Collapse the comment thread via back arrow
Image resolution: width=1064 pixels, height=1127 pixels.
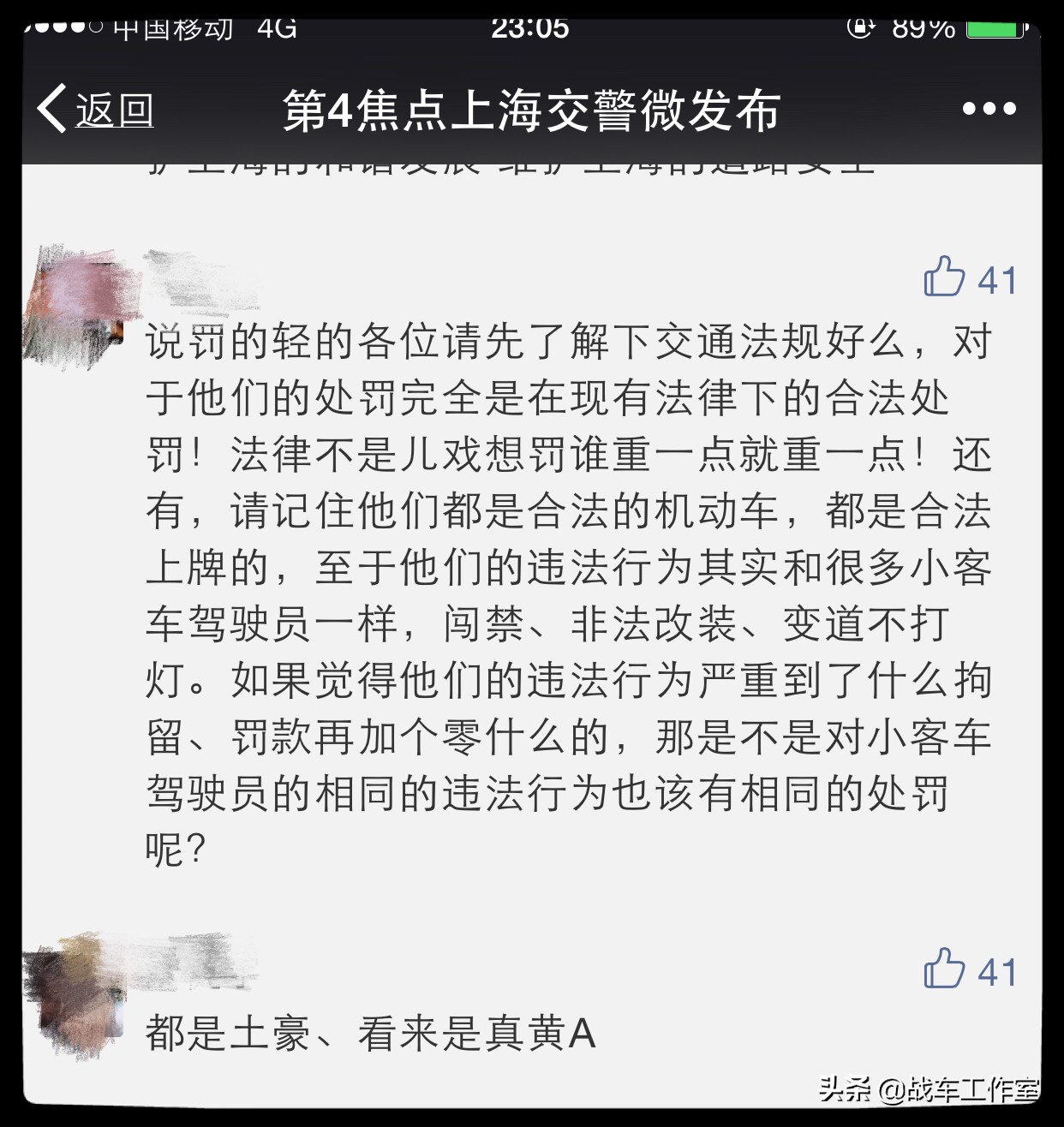[x=51, y=109]
